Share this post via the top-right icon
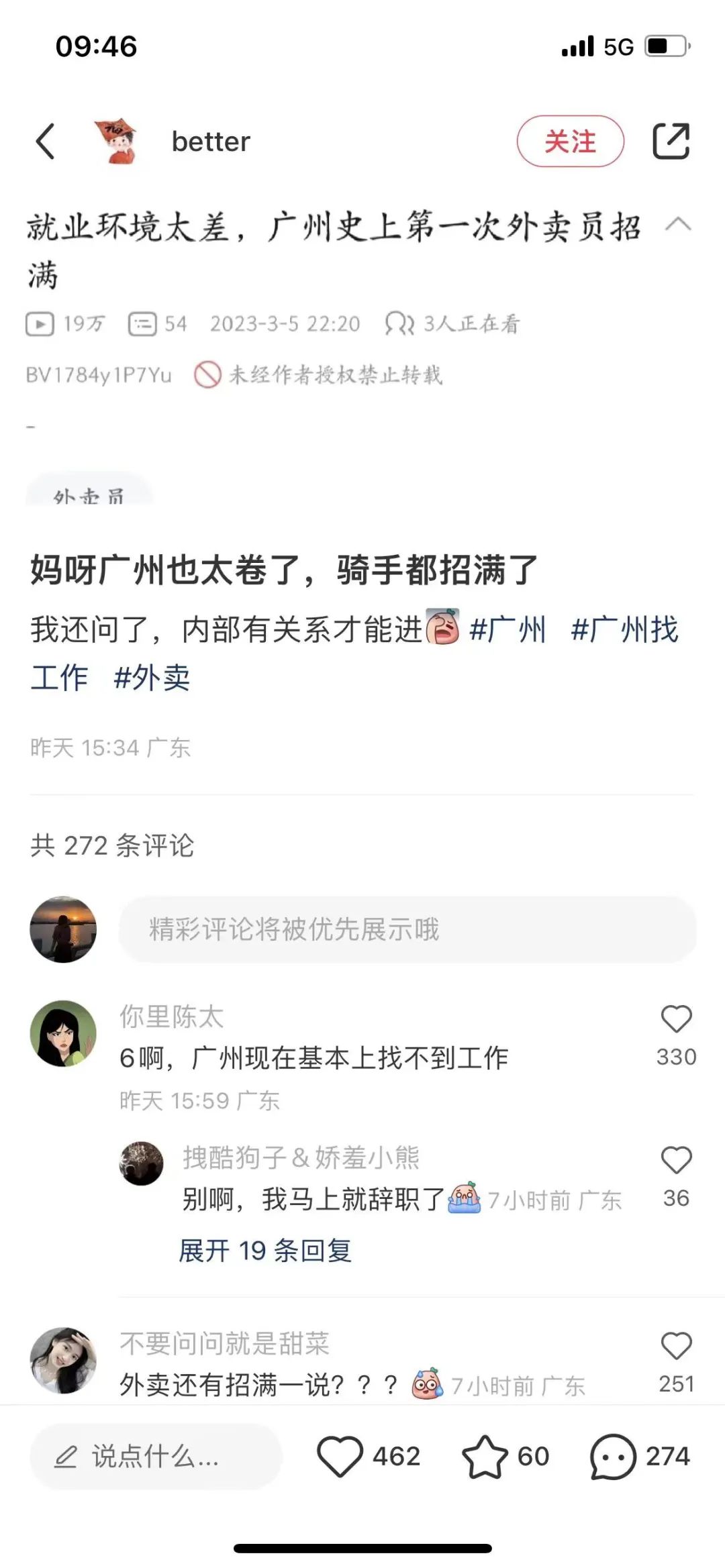Image resolution: width=725 pixels, height=1568 pixels. point(671,142)
